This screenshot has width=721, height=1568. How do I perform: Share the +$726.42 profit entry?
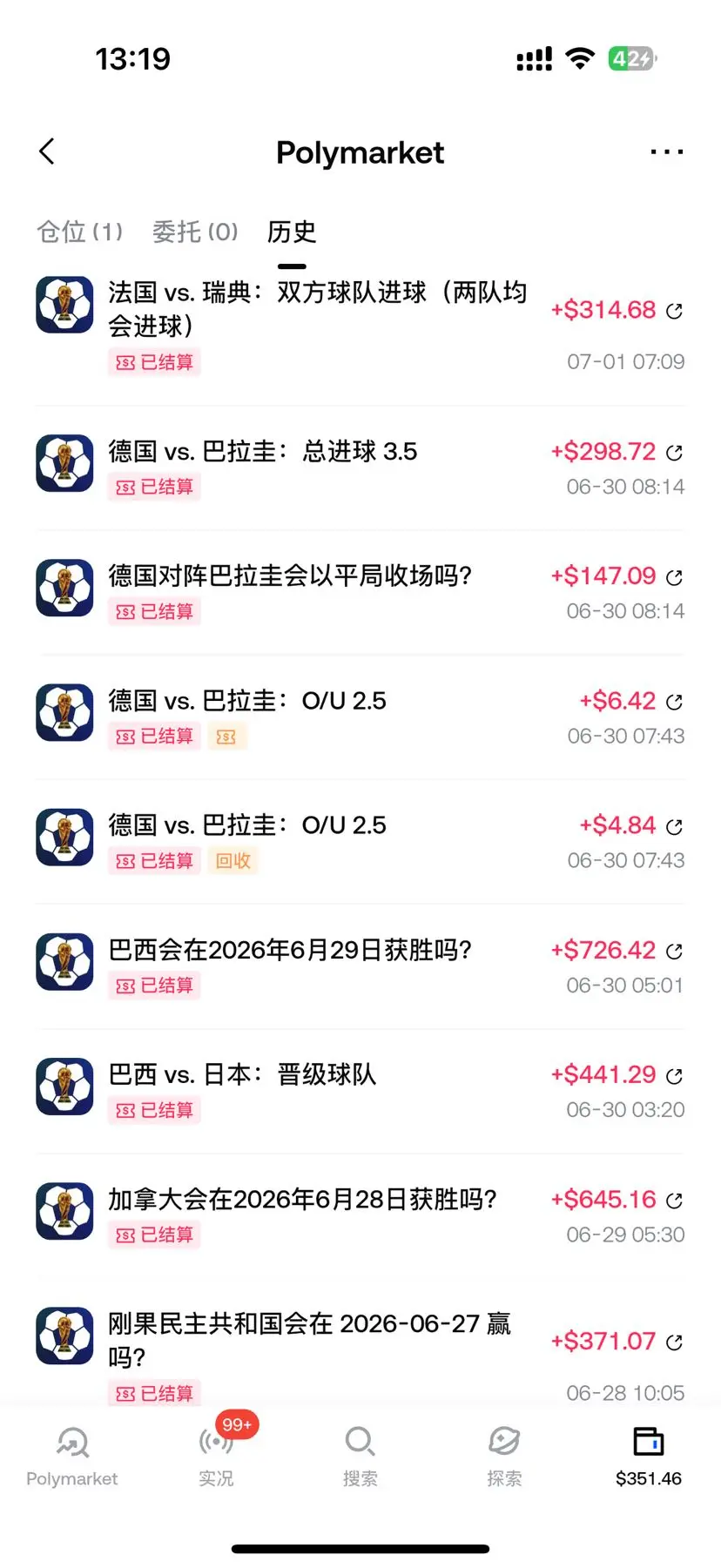(x=674, y=952)
